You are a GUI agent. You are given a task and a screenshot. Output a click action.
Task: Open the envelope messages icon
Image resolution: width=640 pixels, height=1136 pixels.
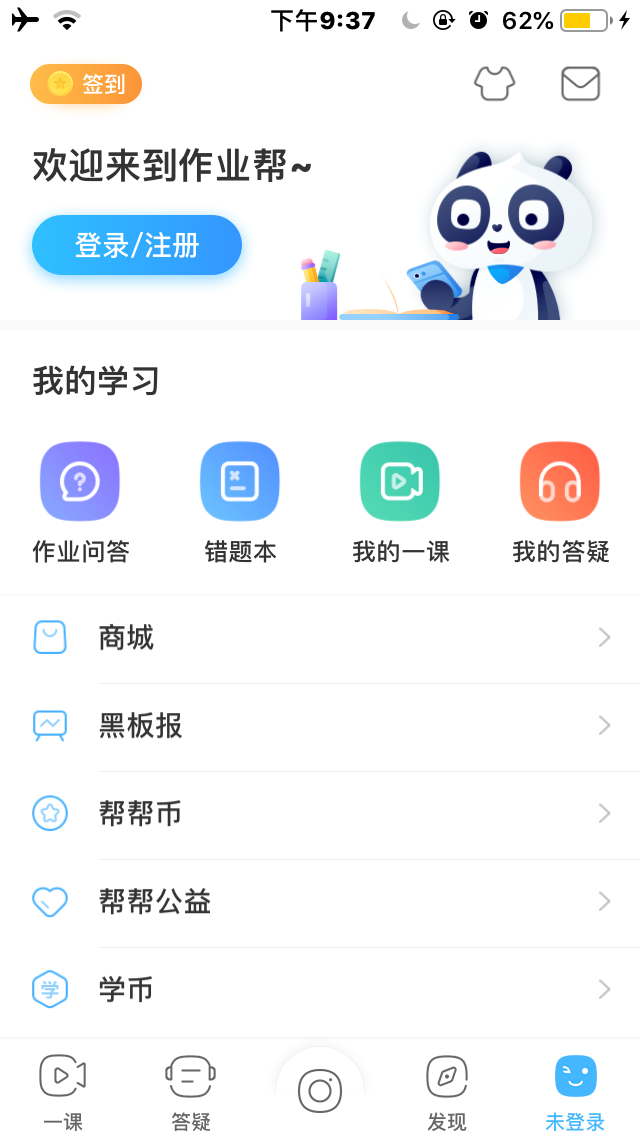click(580, 84)
